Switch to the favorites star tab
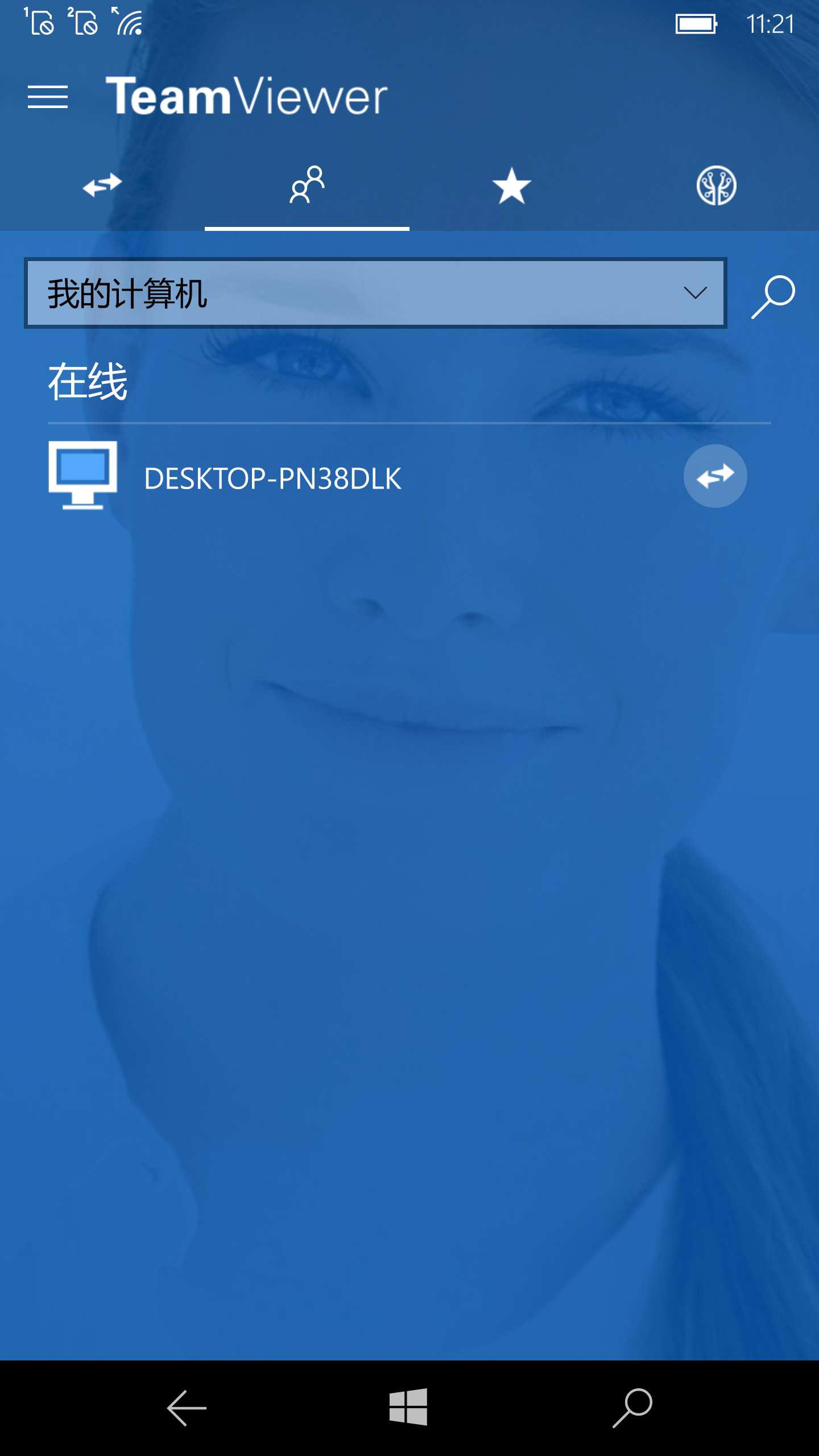819x1456 pixels. 512,185
